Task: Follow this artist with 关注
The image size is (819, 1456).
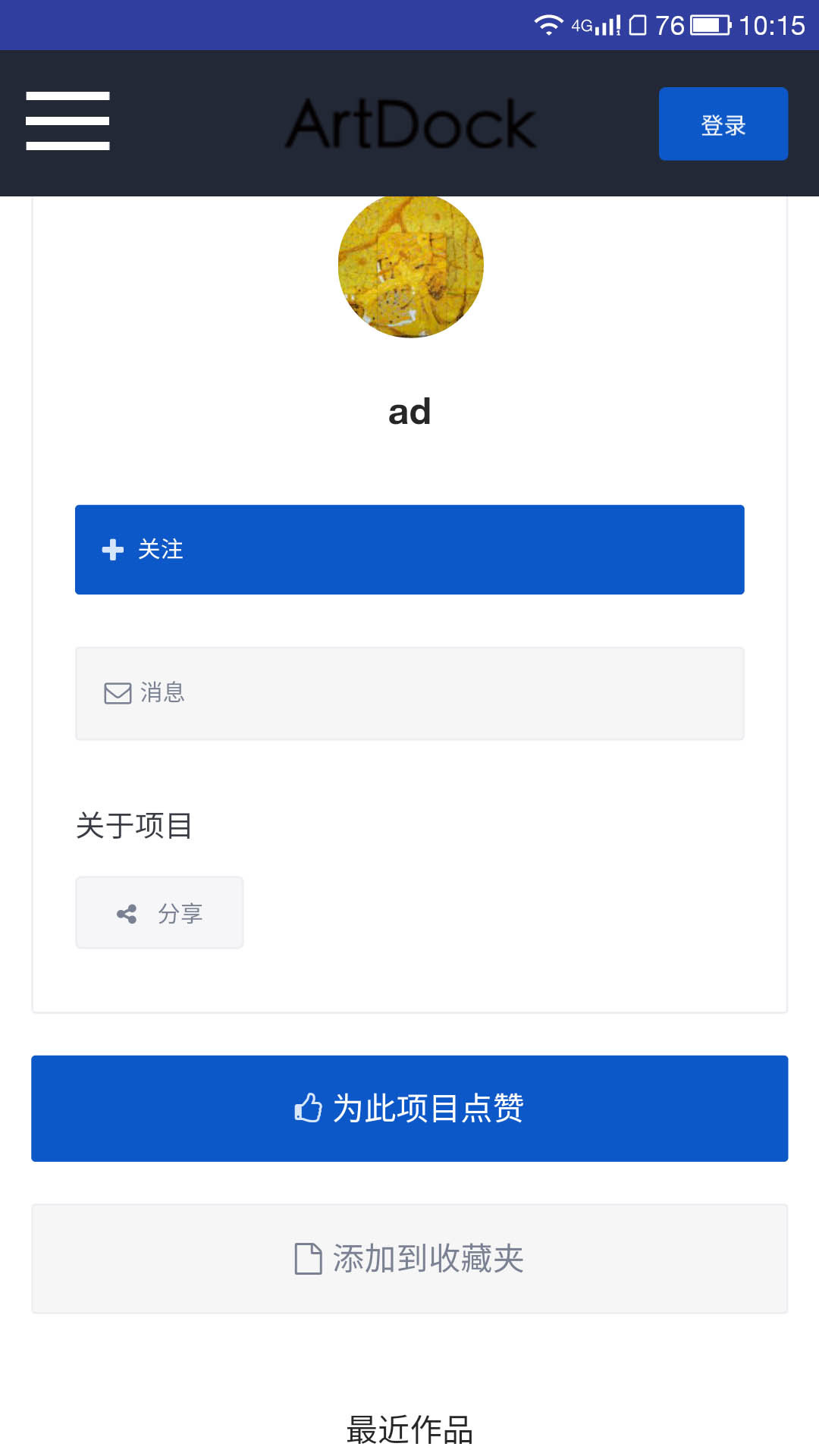Action: click(409, 550)
